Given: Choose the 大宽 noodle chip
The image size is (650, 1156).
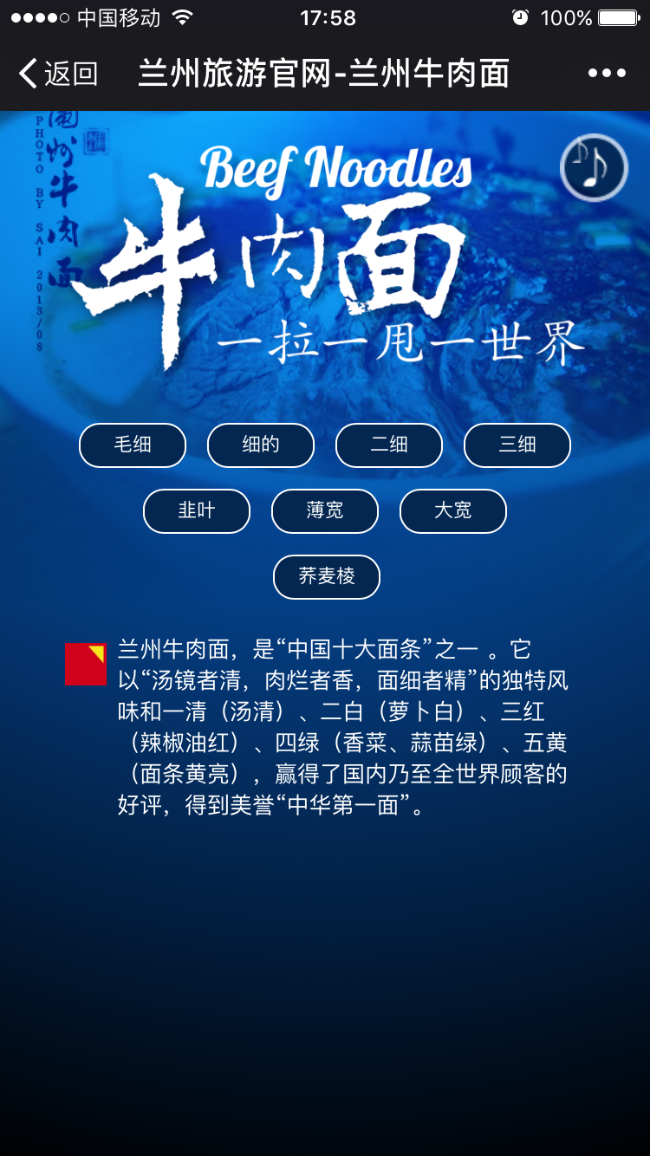Looking at the screenshot, I should pos(453,511).
